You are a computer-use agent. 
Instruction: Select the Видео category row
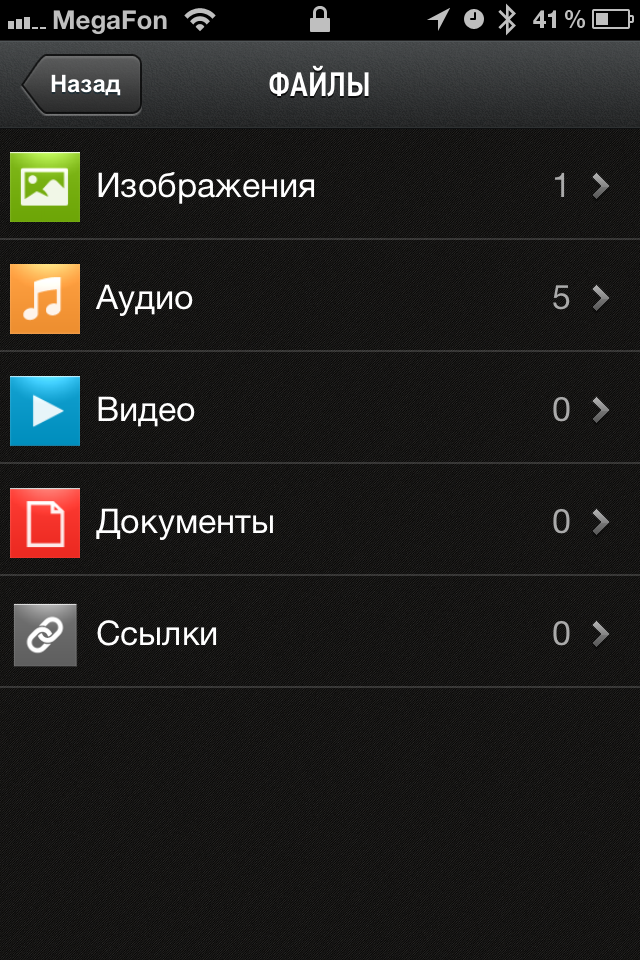click(320, 410)
